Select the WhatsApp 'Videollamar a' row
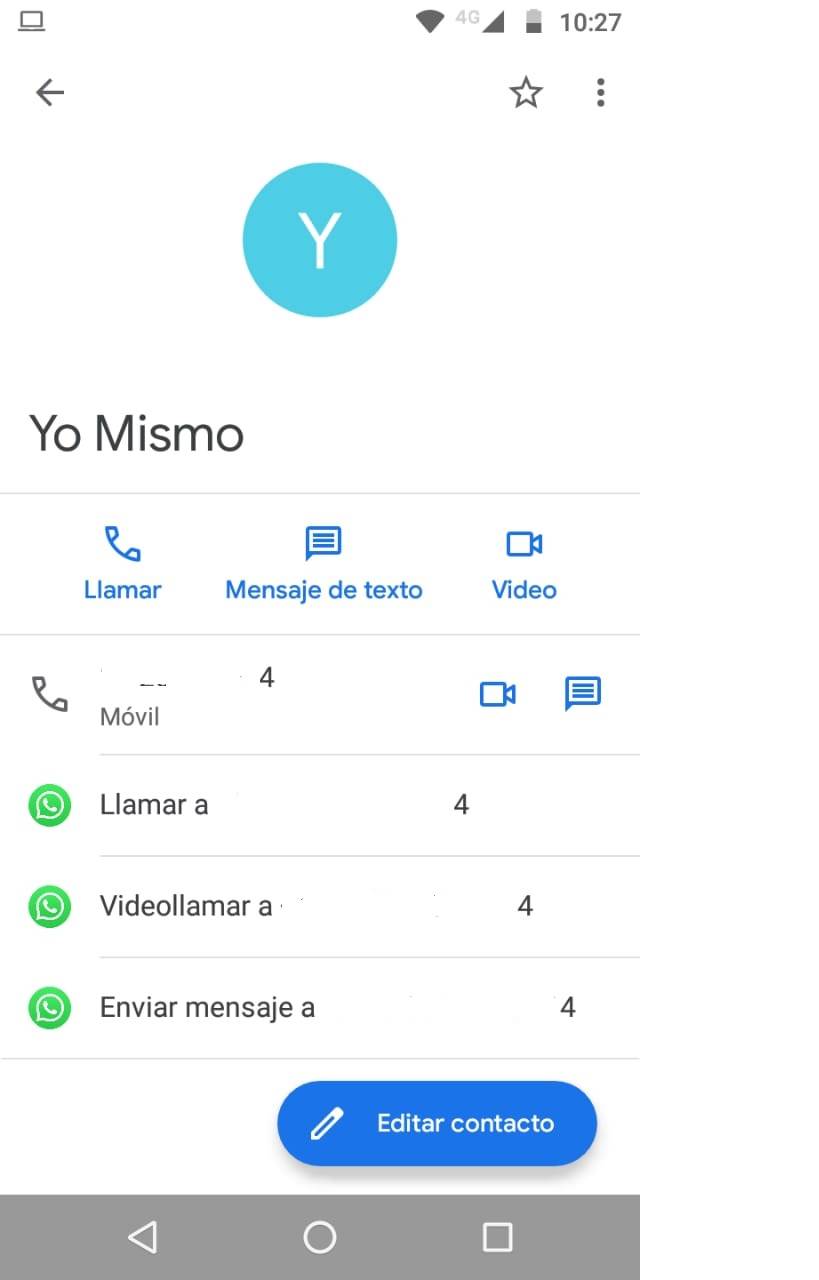819x1280 pixels. 300,907
